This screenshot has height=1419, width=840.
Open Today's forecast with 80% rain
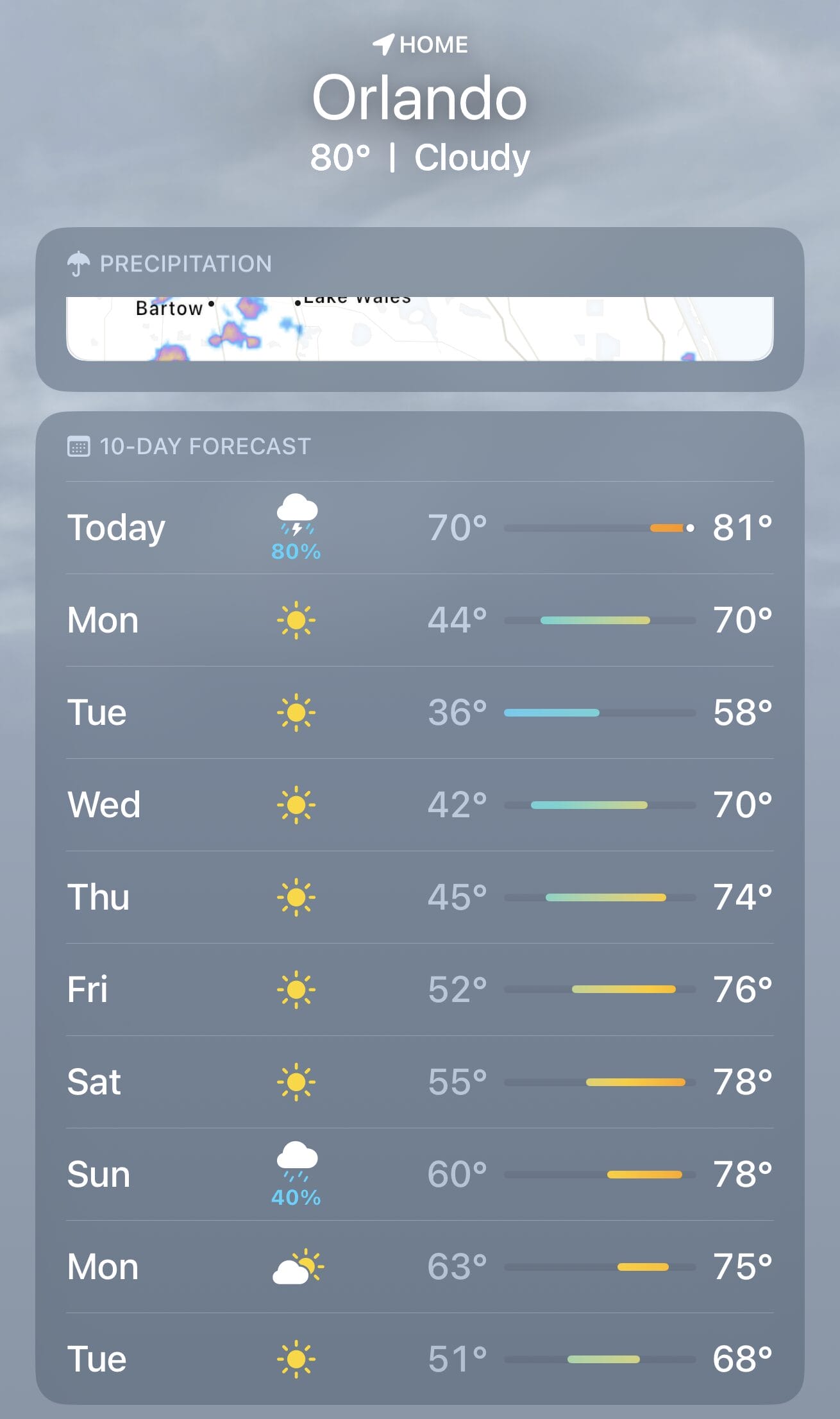pos(419,527)
